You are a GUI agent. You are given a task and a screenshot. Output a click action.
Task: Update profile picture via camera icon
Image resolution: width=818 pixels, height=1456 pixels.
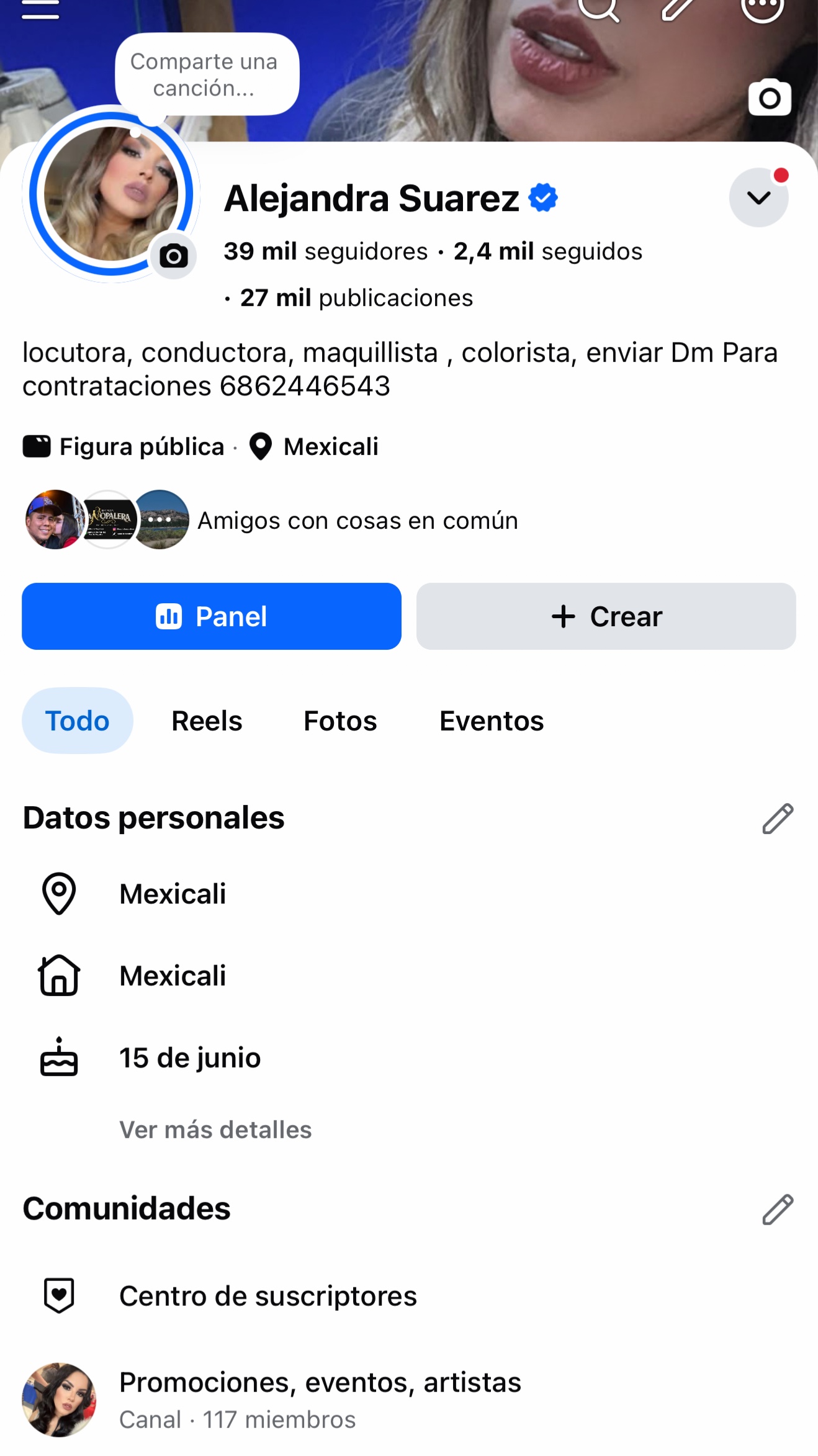tap(174, 256)
